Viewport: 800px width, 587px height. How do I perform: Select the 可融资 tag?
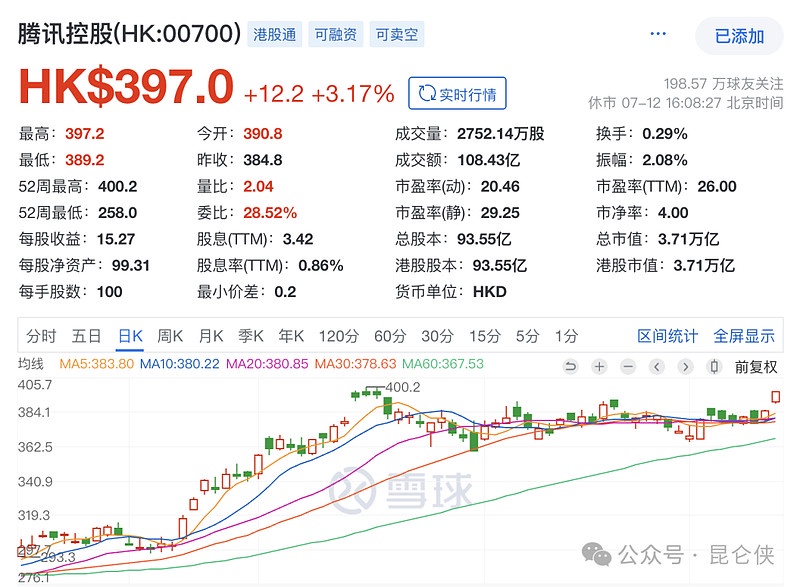(335, 35)
